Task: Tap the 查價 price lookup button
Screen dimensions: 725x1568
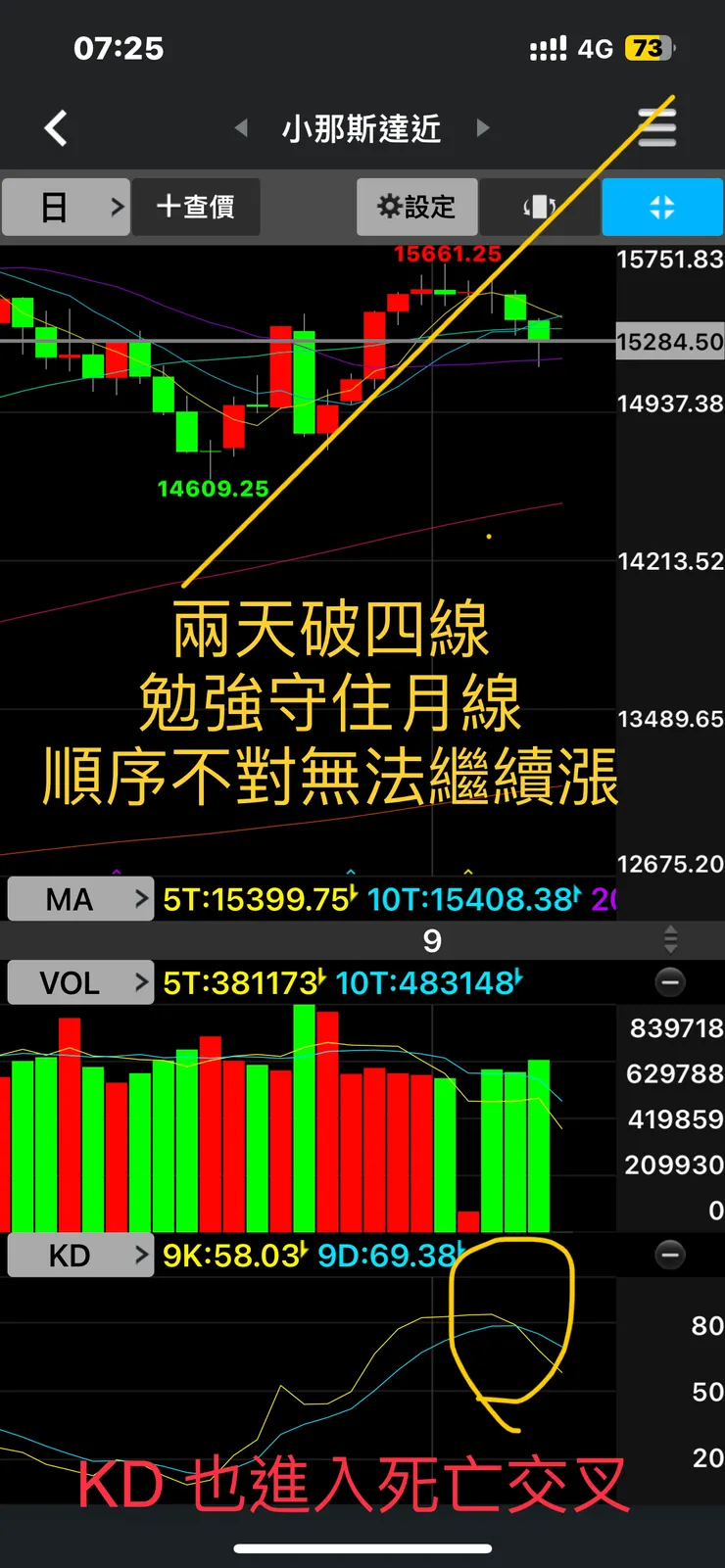Action: (x=196, y=207)
